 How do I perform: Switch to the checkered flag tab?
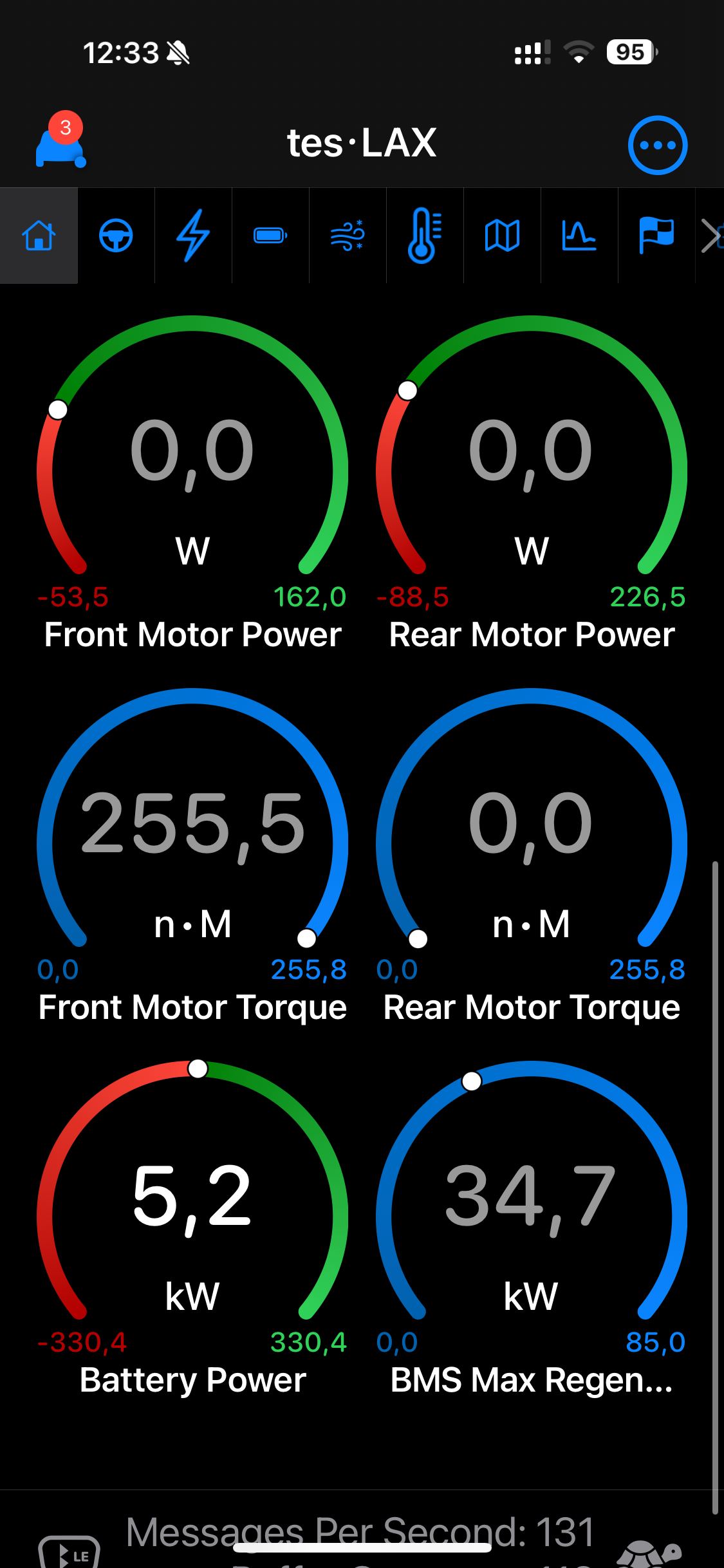pyautogui.click(x=656, y=236)
